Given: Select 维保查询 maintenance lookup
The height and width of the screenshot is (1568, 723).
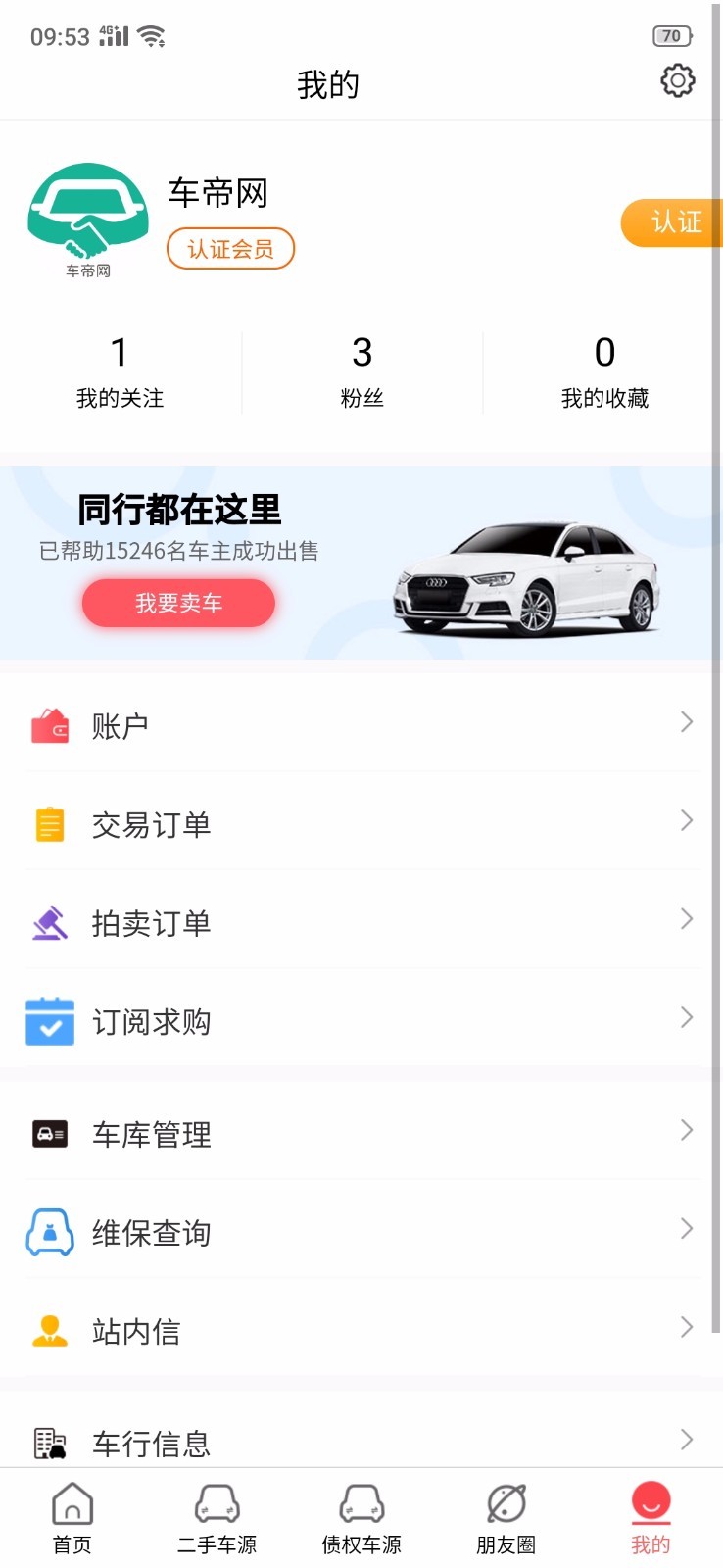Looking at the screenshot, I should [x=361, y=1232].
